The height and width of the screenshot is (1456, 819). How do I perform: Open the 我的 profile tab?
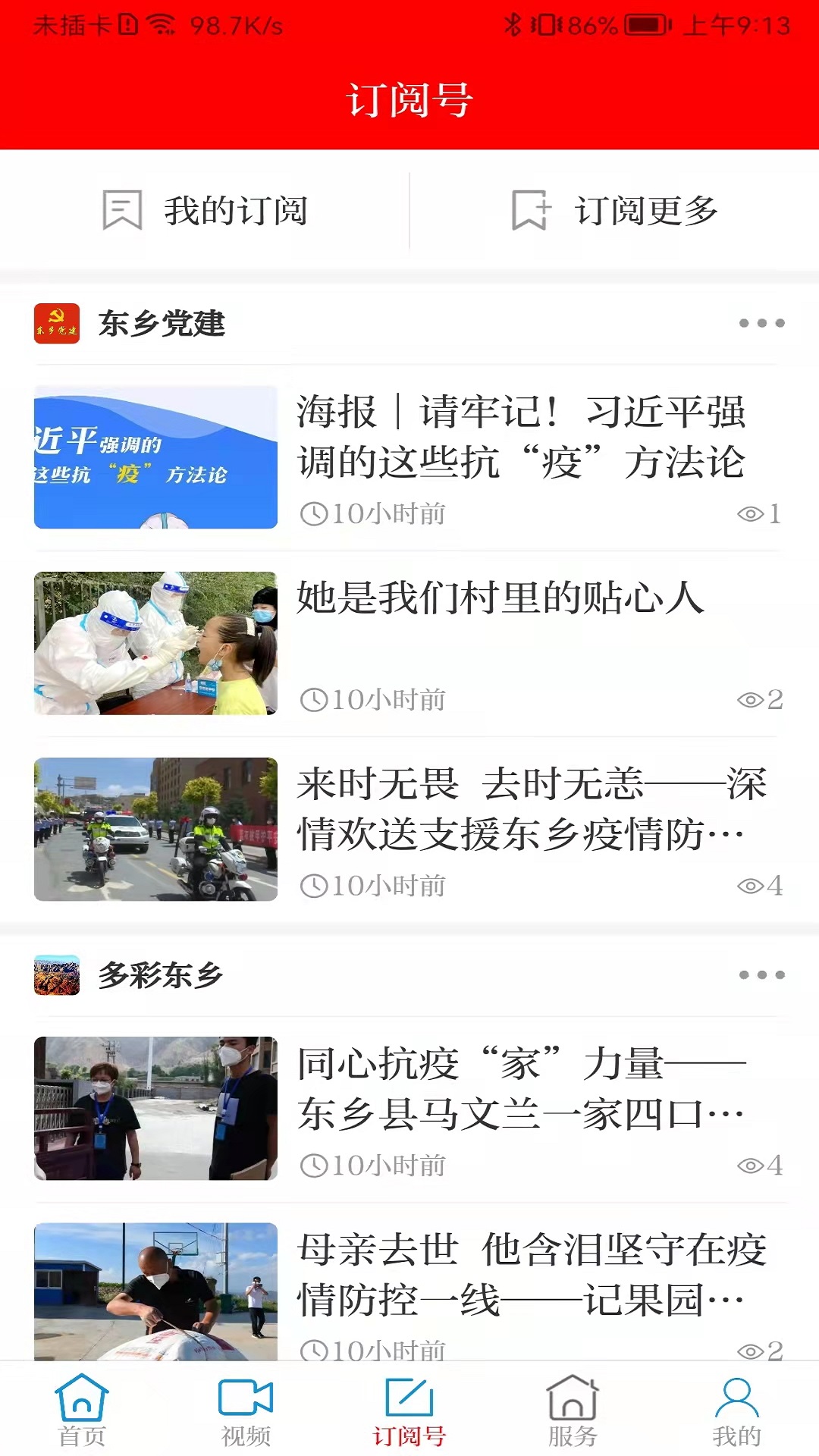(x=736, y=1410)
